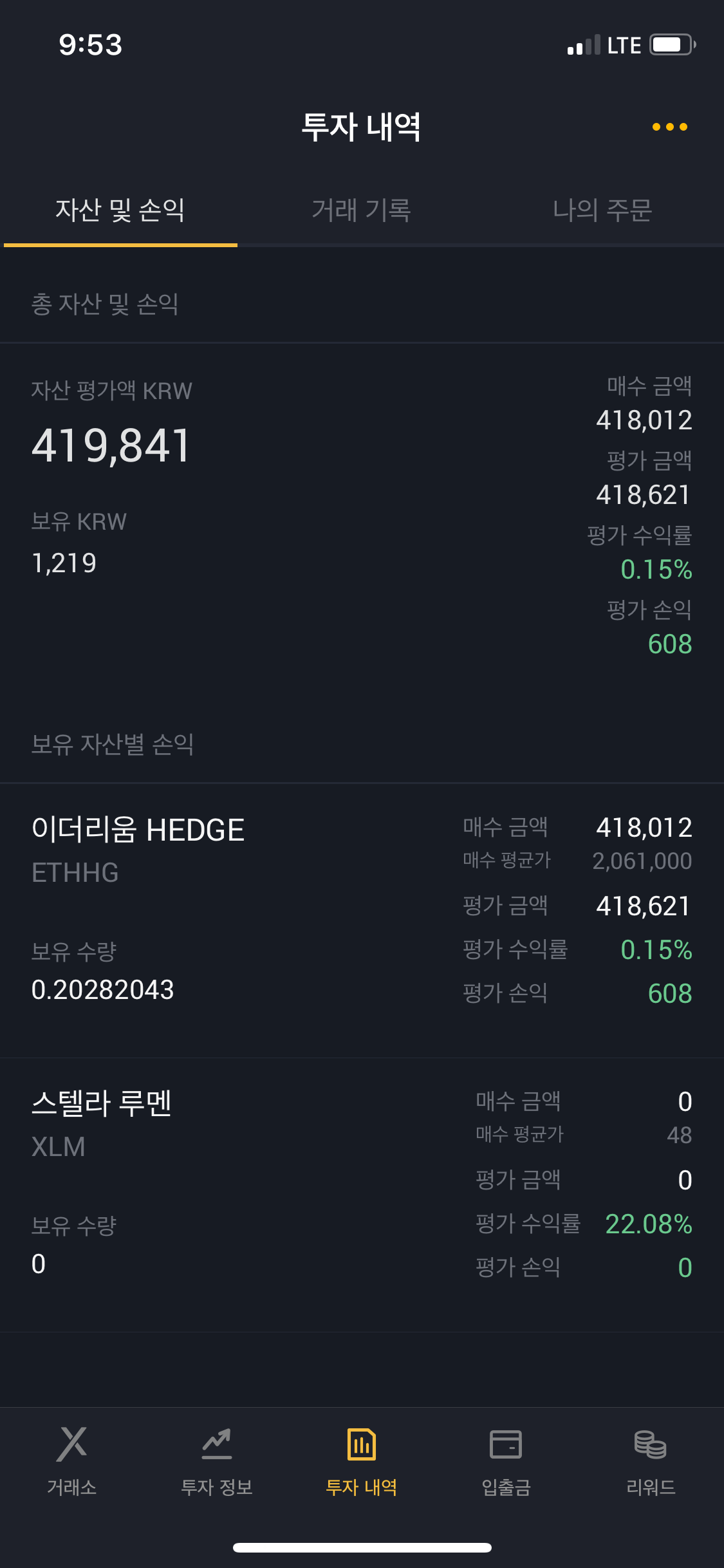Open the 이더리움 HEDGE asset row
This screenshot has height=1568, width=724.
click(362, 920)
